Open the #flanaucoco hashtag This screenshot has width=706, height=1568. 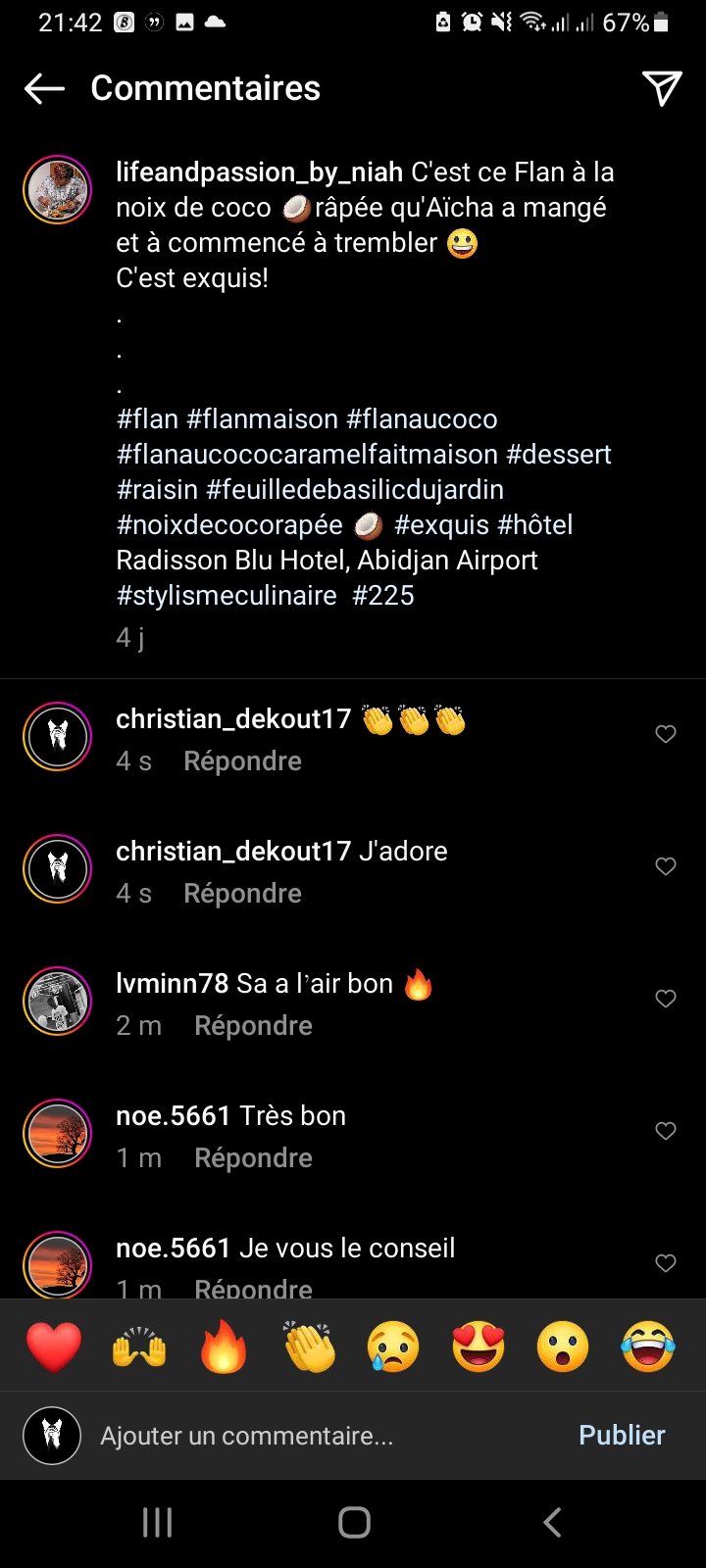pos(422,419)
